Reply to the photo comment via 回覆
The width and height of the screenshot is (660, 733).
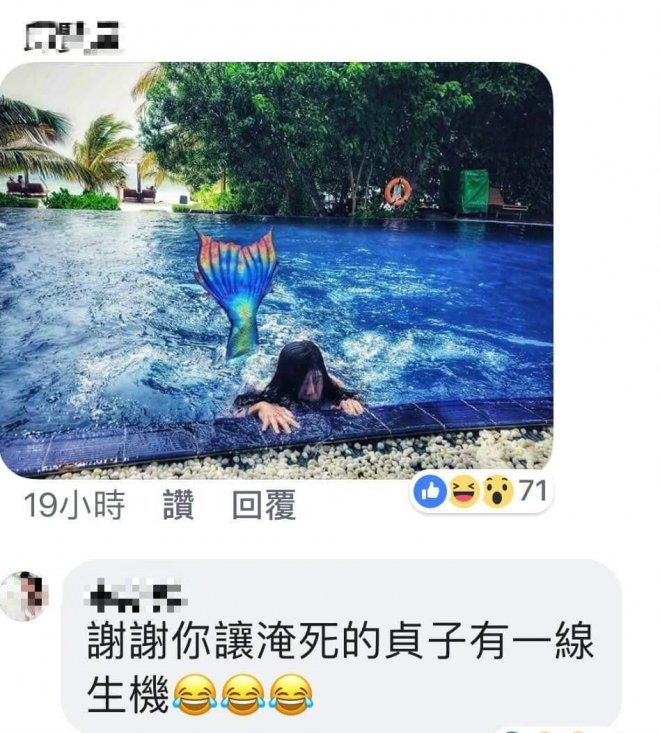click(x=264, y=507)
